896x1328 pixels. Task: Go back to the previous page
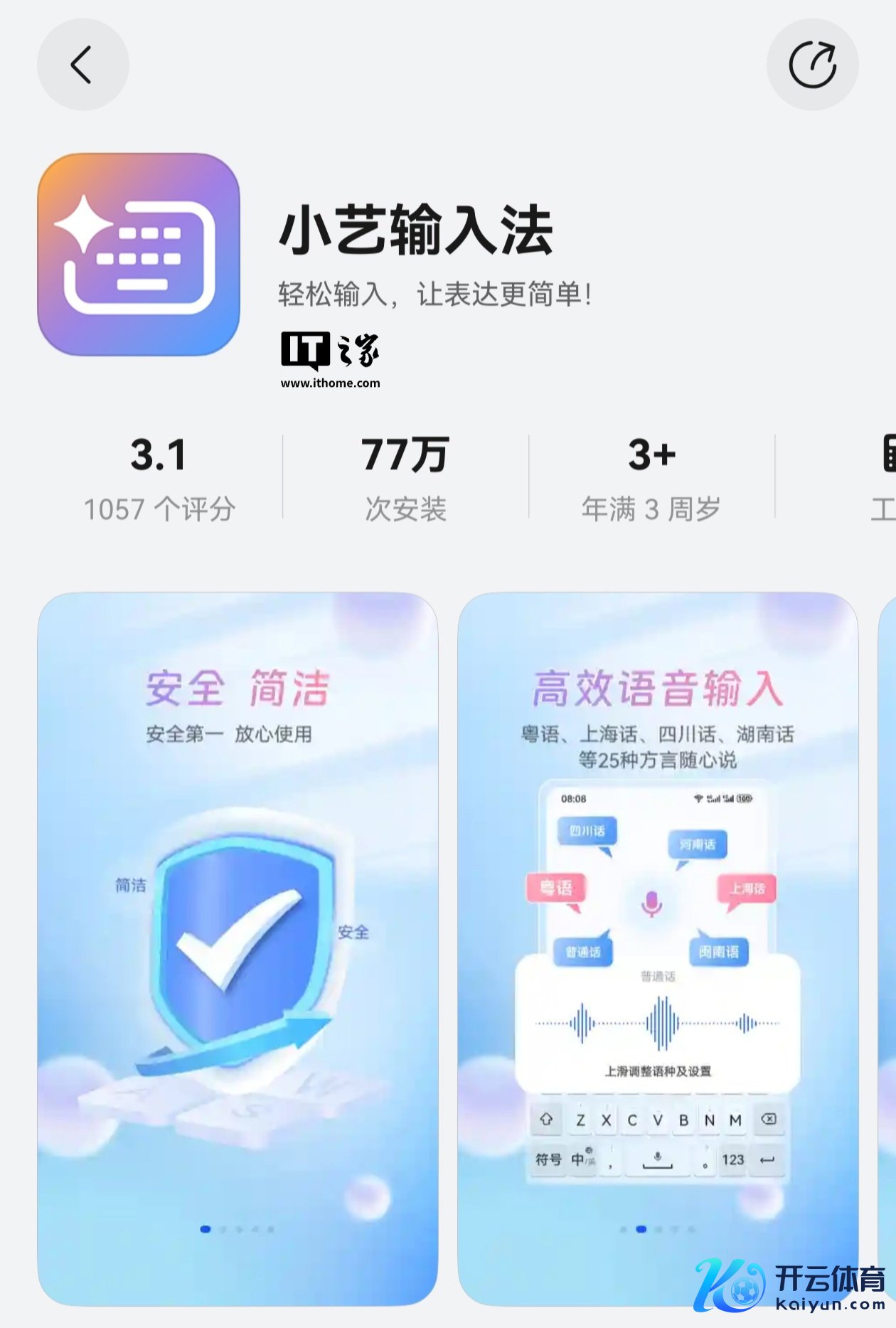click(x=82, y=65)
